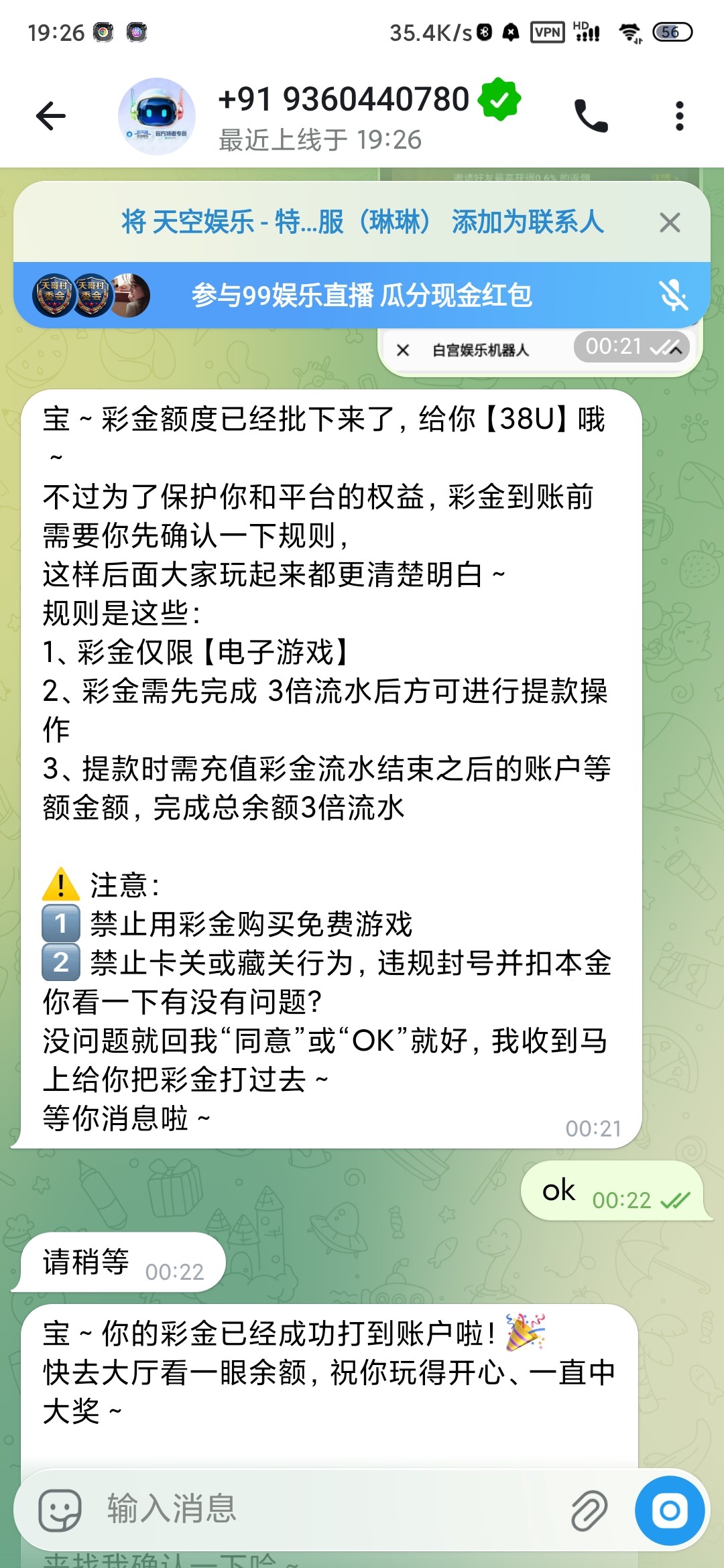Tap the muted microphone icon

(x=672, y=296)
